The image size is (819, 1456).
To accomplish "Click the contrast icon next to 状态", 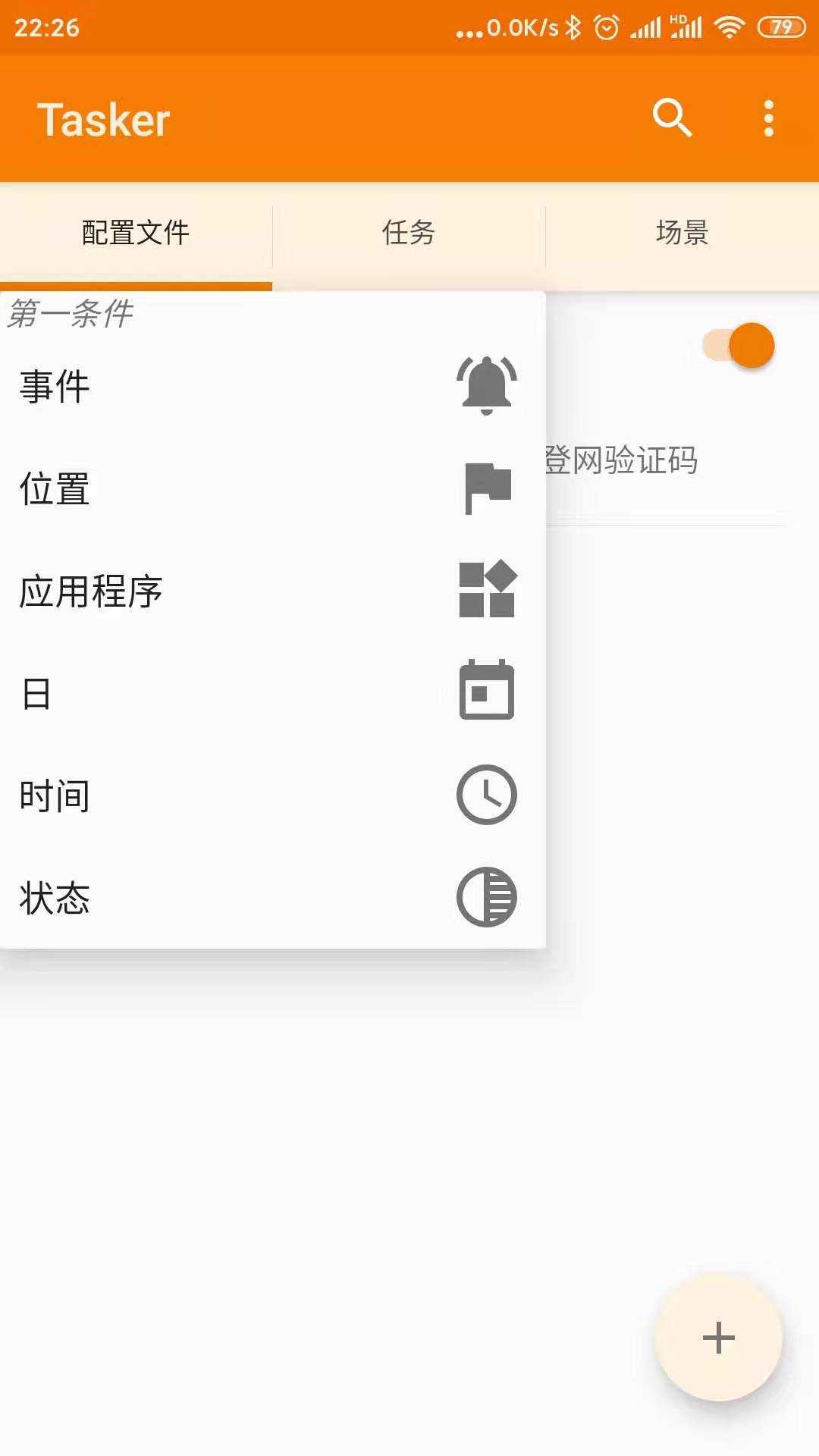I will pos(488,898).
